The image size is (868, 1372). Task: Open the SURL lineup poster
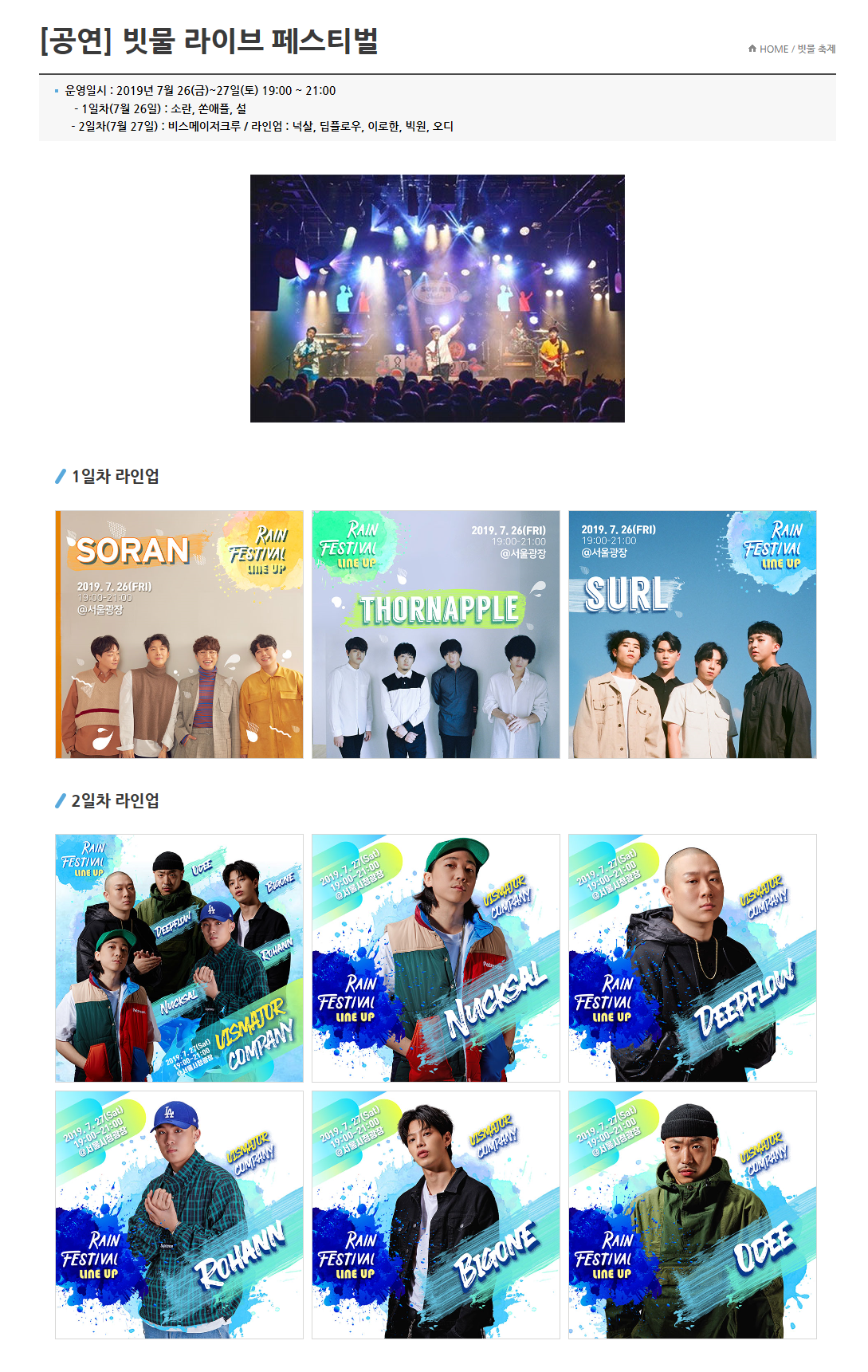(693, 635)
